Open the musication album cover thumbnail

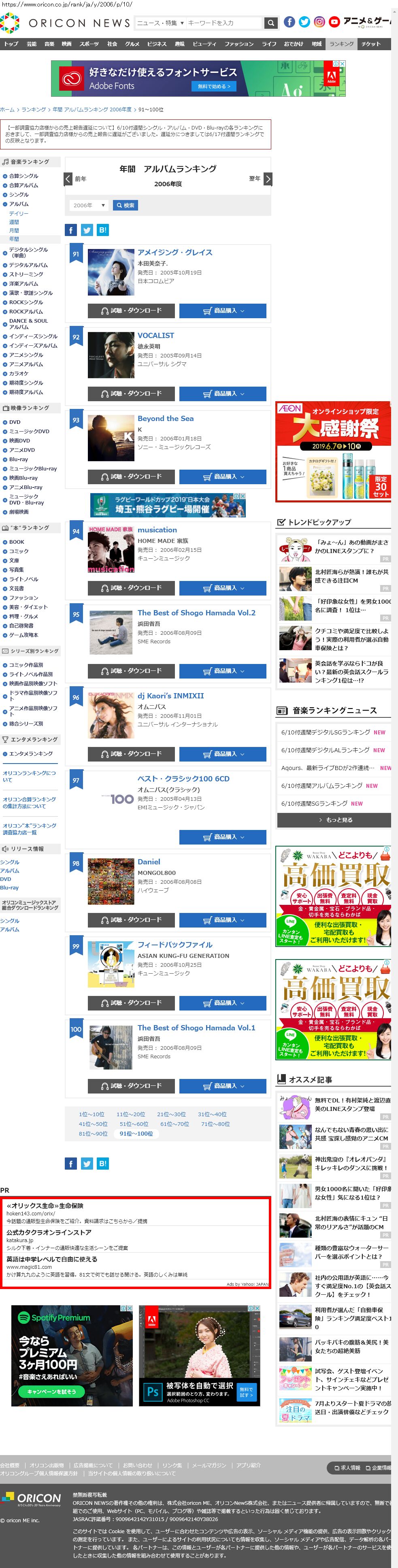click(111, 550)
